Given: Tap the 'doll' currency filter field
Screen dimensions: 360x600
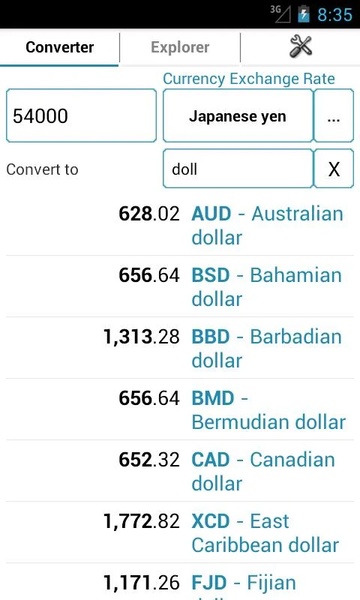Looking at the screenshot, I should (x=238, y=169).
